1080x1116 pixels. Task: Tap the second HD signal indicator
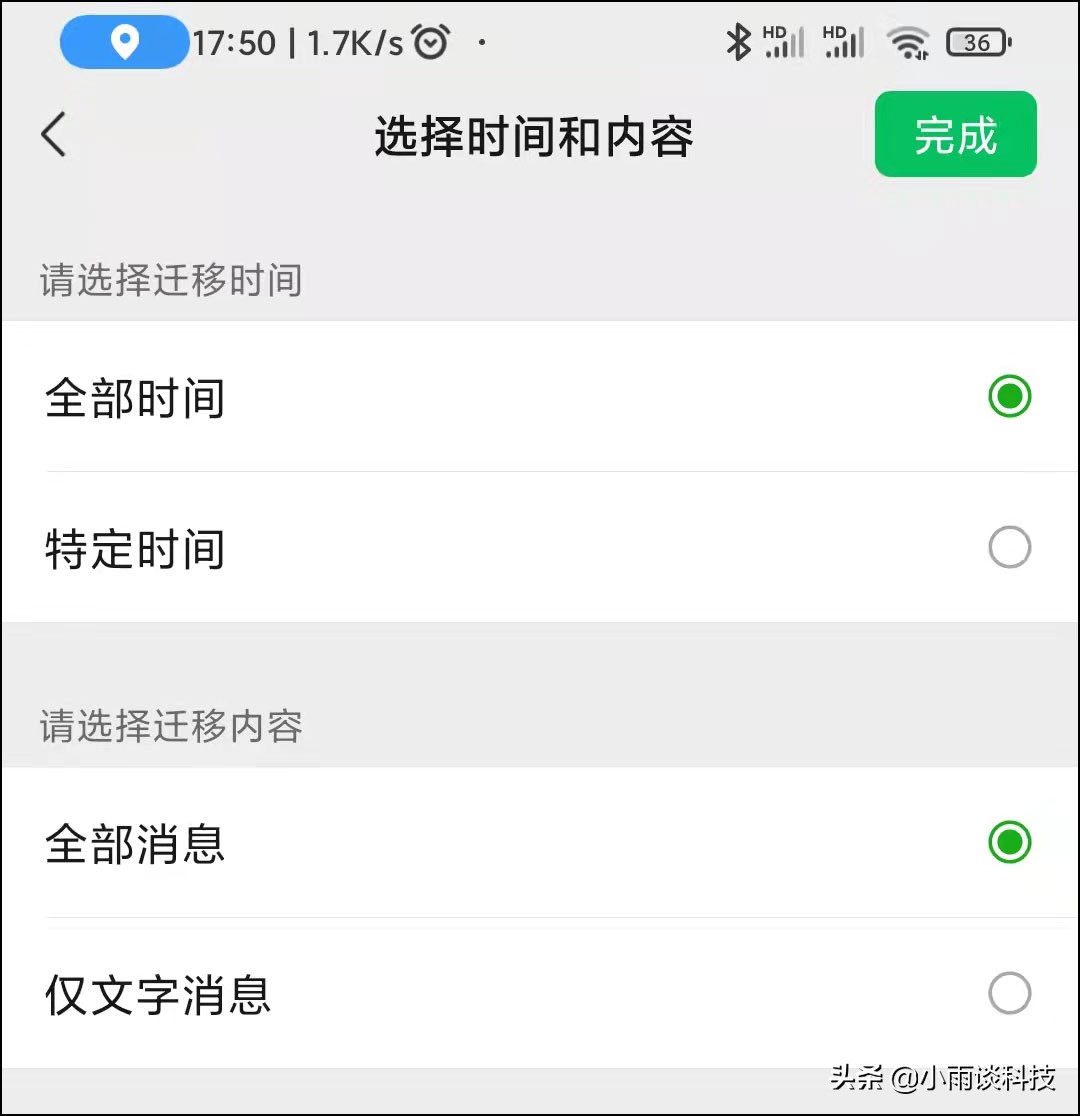[x=844, y=42]
